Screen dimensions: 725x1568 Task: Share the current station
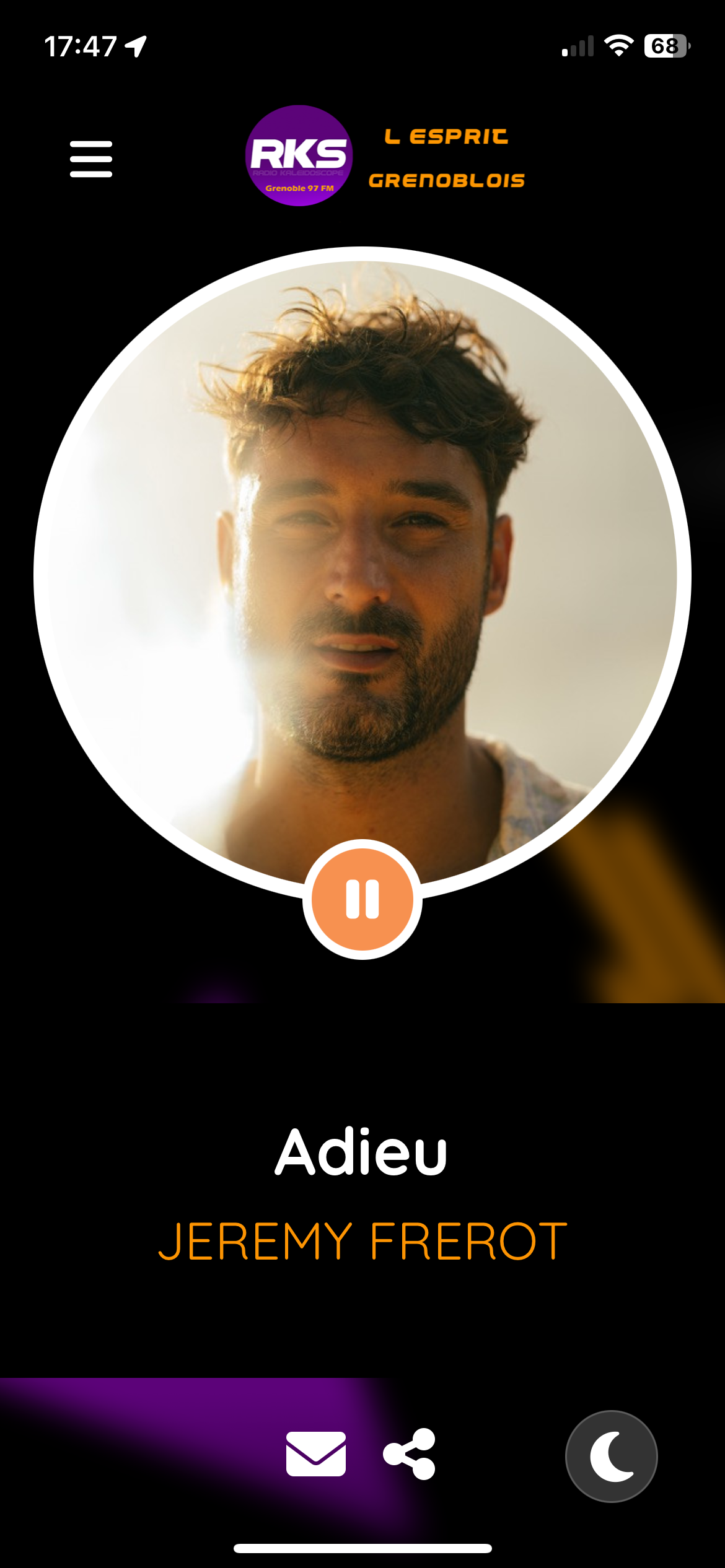pos(410,1453)
